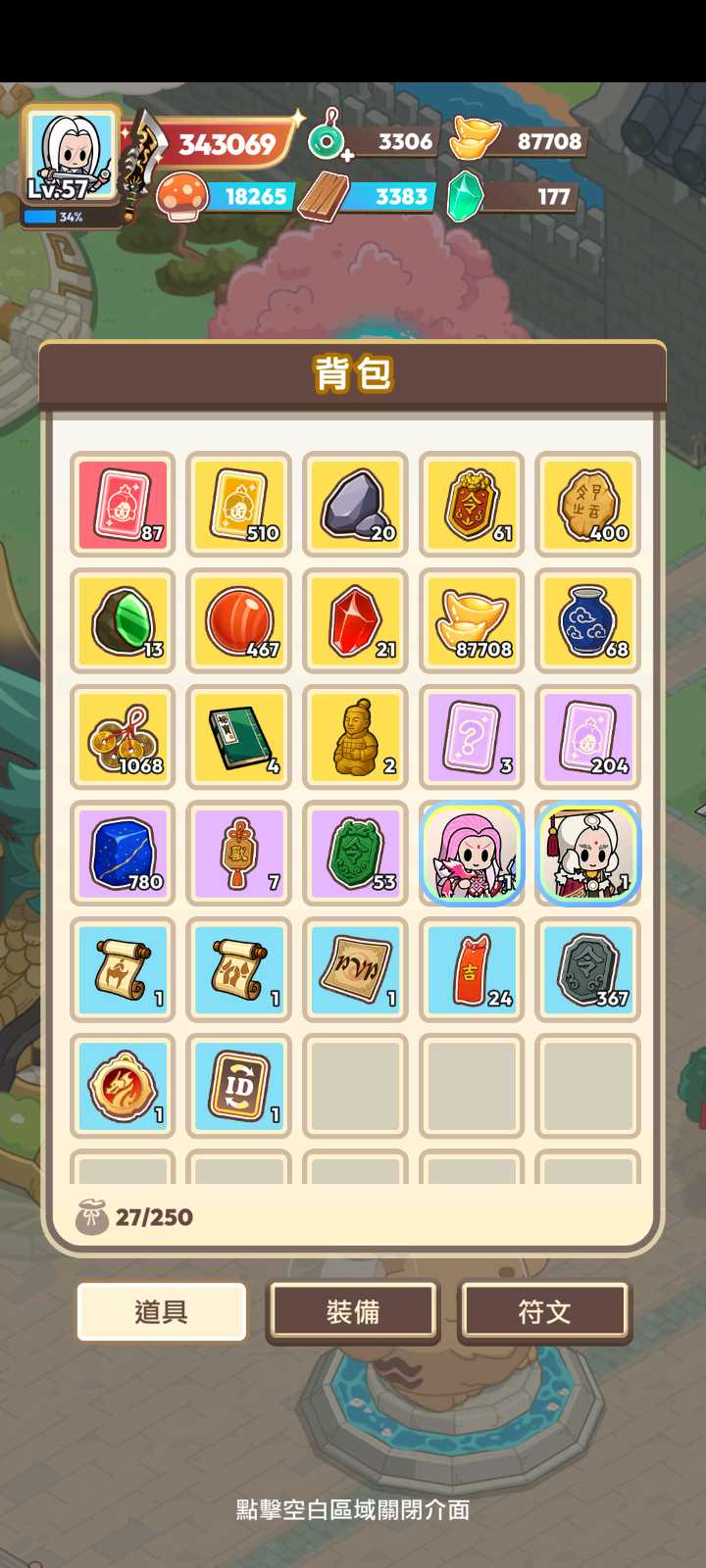Open the copper coins item 1068
Viewport: 706px width, 1568px height.
tap(123, 737)
